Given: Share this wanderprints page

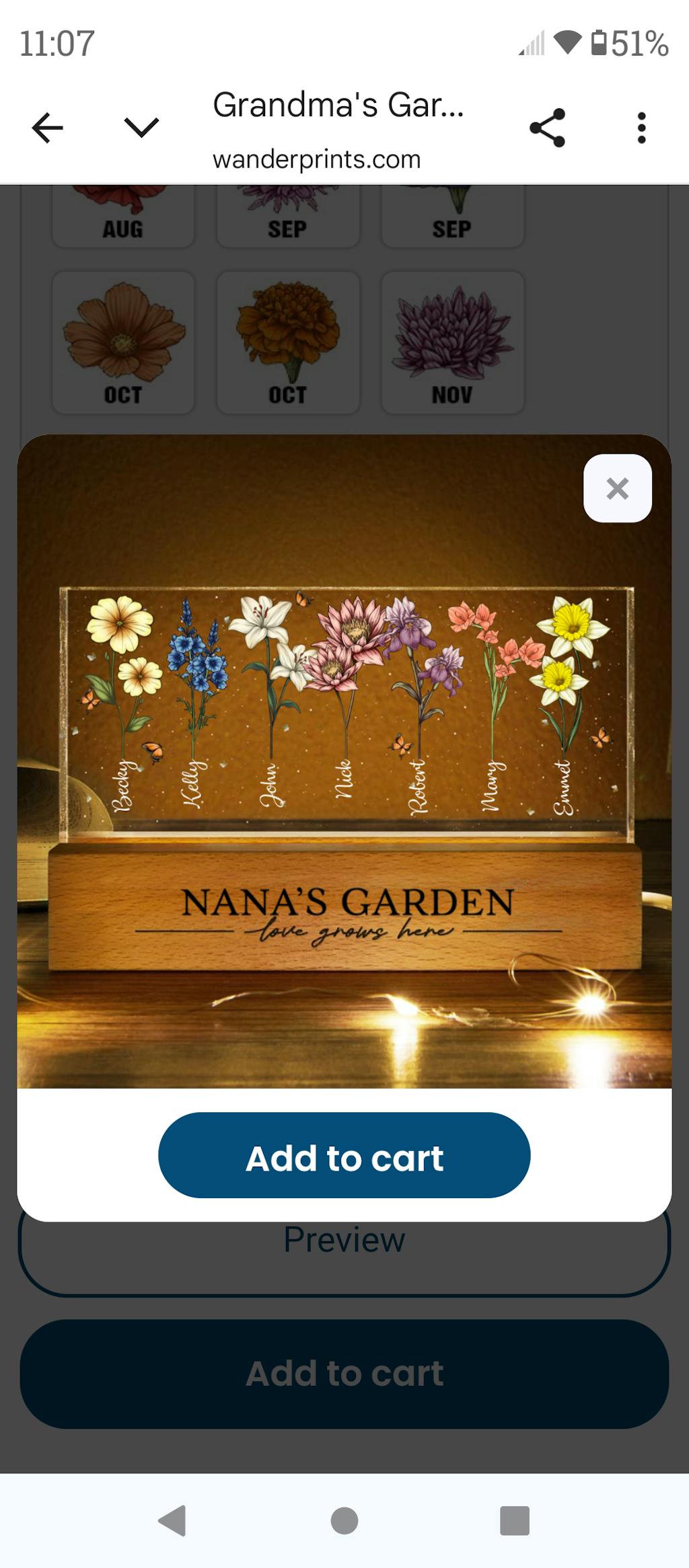Looking at the screenshot, I should [547, 127].
